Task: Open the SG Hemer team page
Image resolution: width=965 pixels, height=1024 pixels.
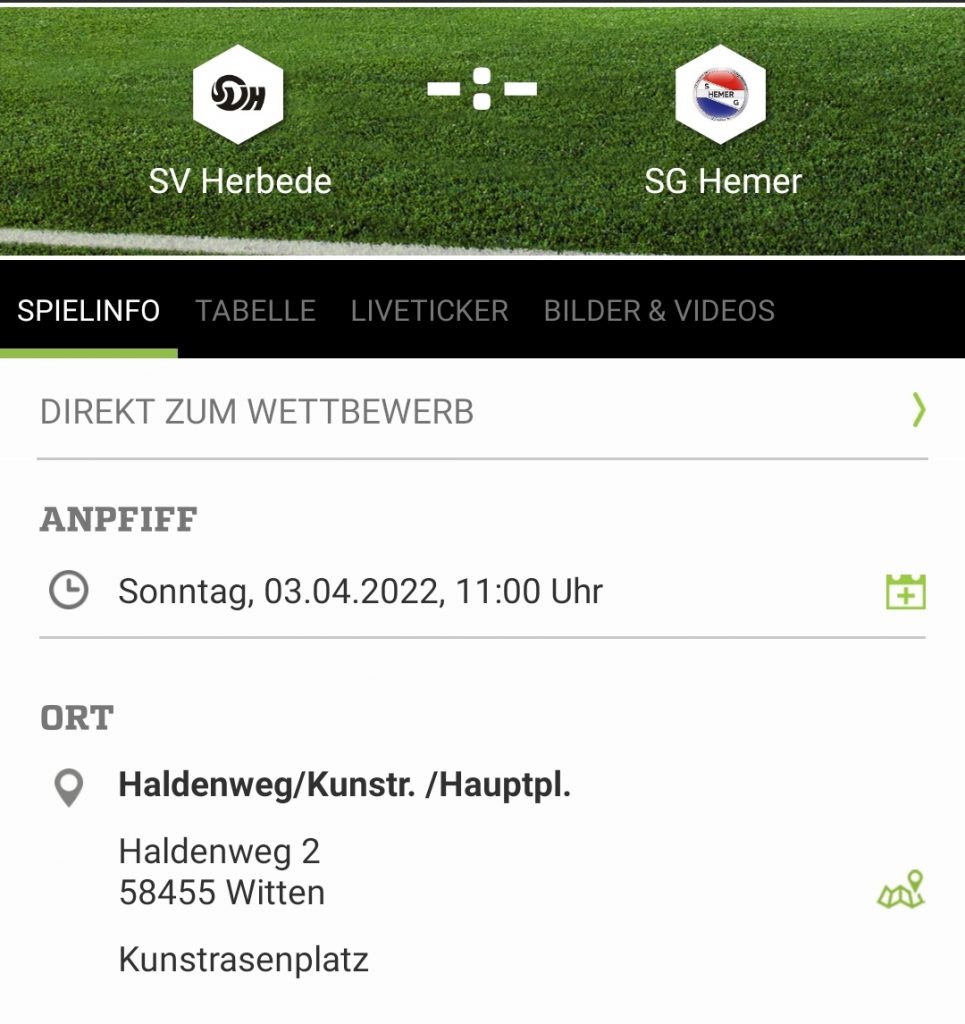Action: click(722, 122)
